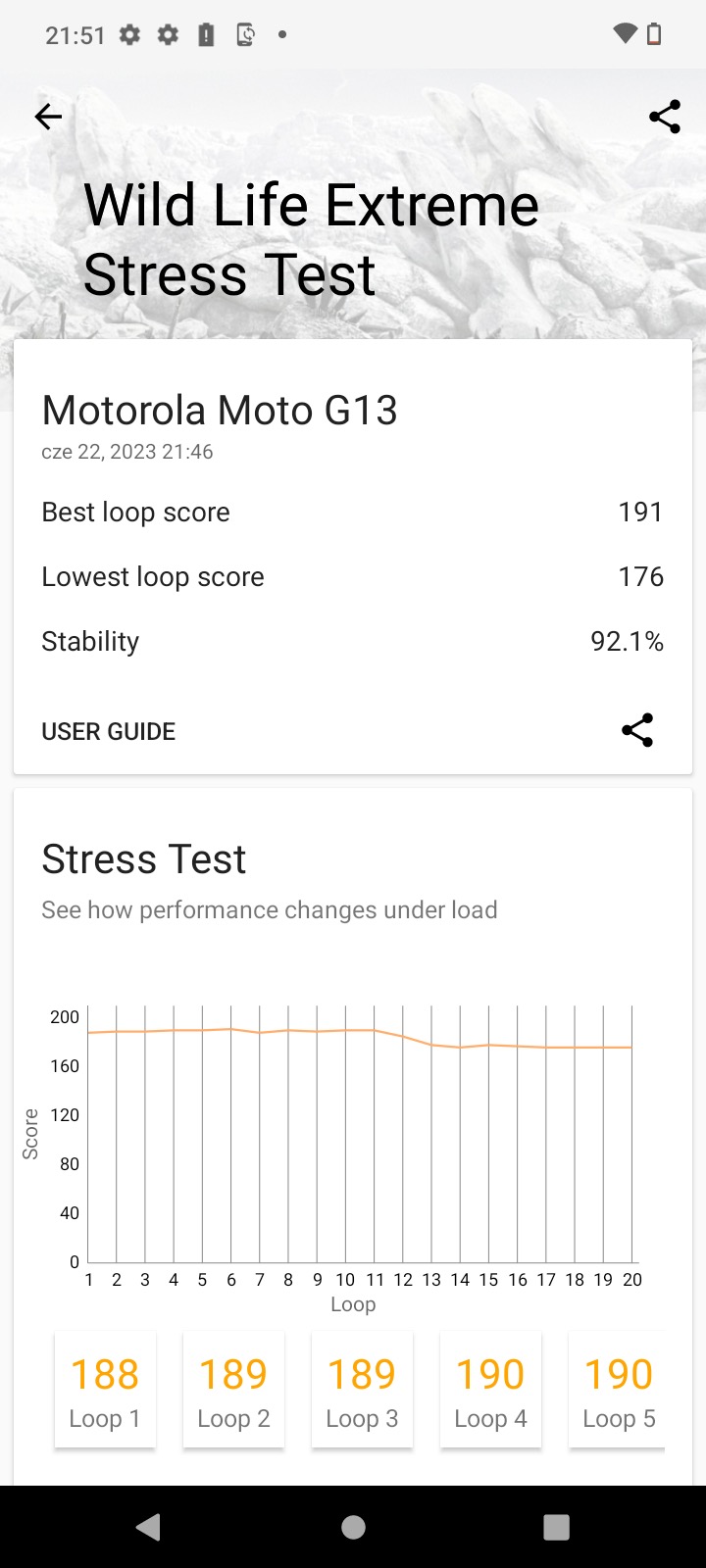Select the Loop 3 score card
The image size is (706, 1568).
pyautogui.click(x=362, y=1390)
